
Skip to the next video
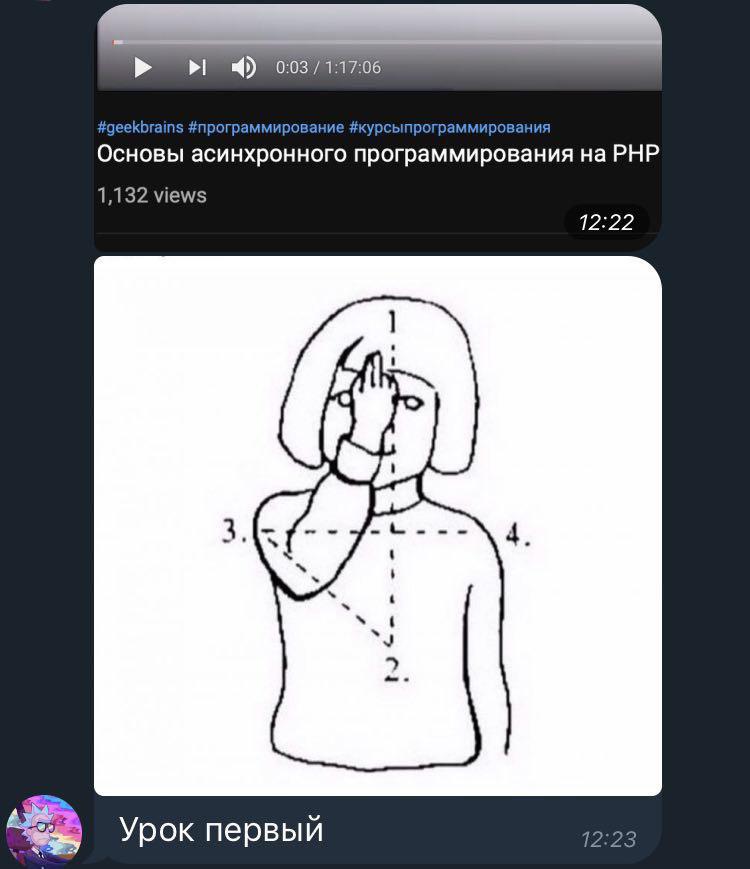(198, 67)
